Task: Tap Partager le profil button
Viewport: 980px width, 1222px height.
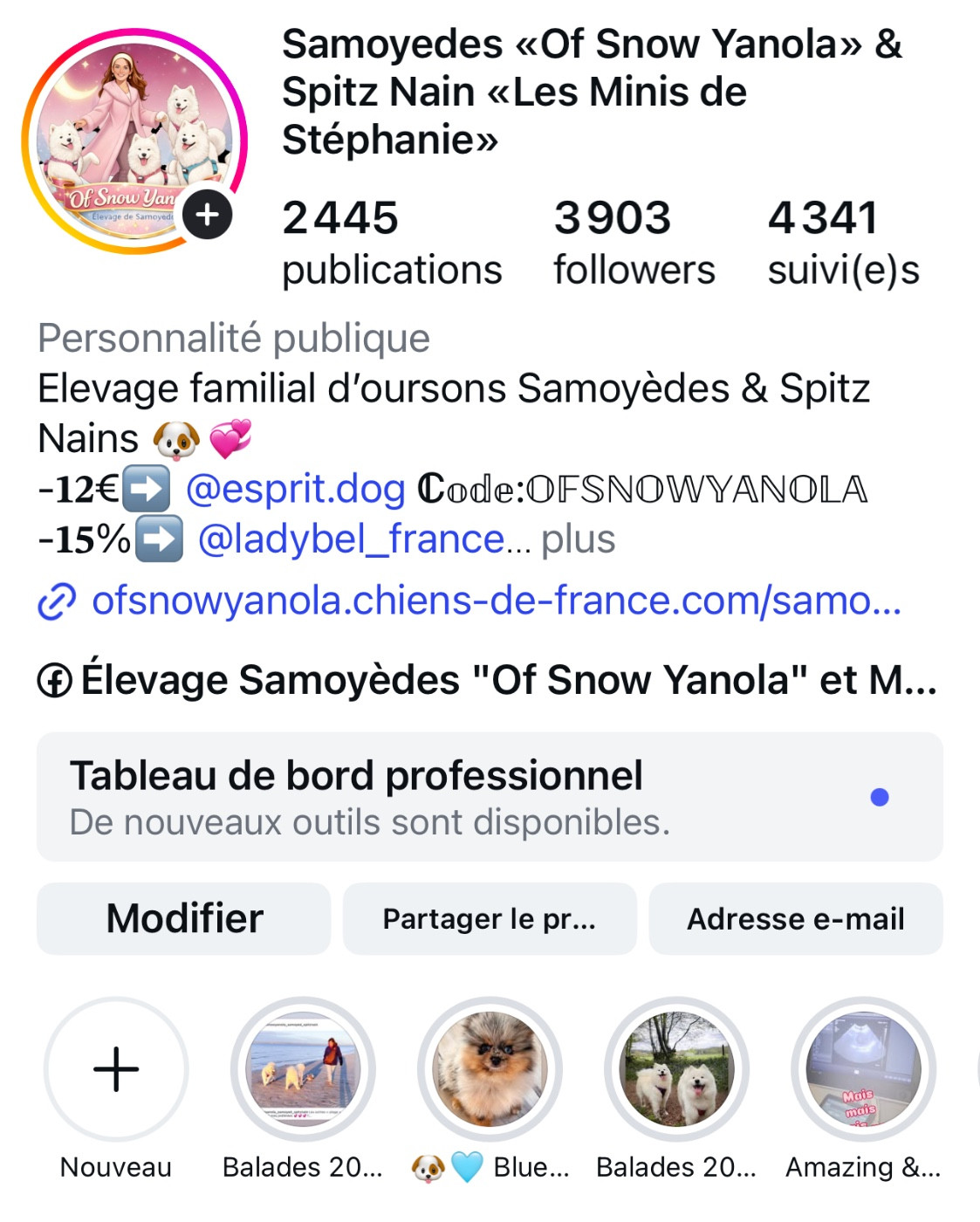Action: pyautogui.click(x=489, y=918)
